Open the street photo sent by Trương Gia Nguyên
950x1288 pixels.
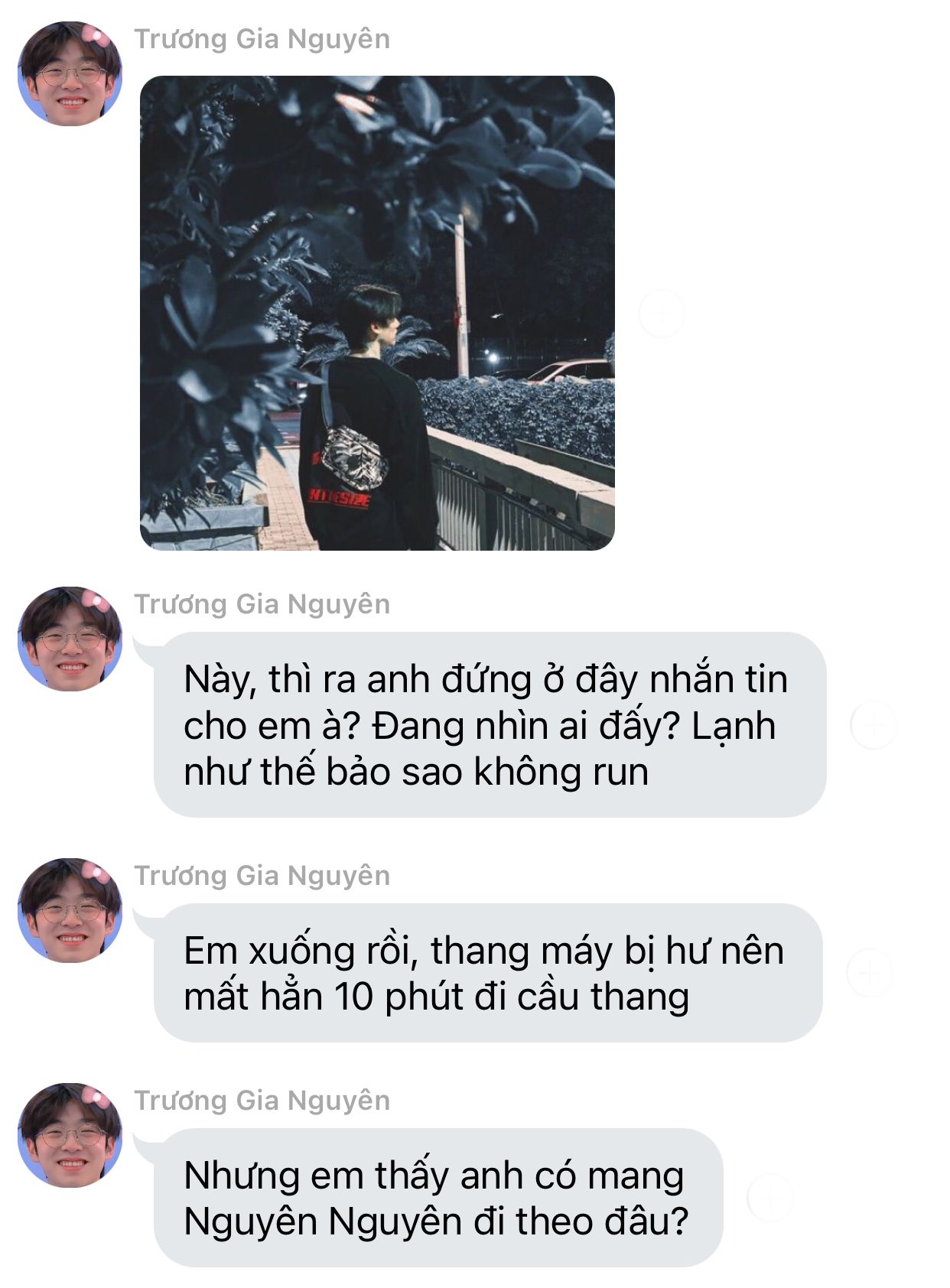[377, 313]
